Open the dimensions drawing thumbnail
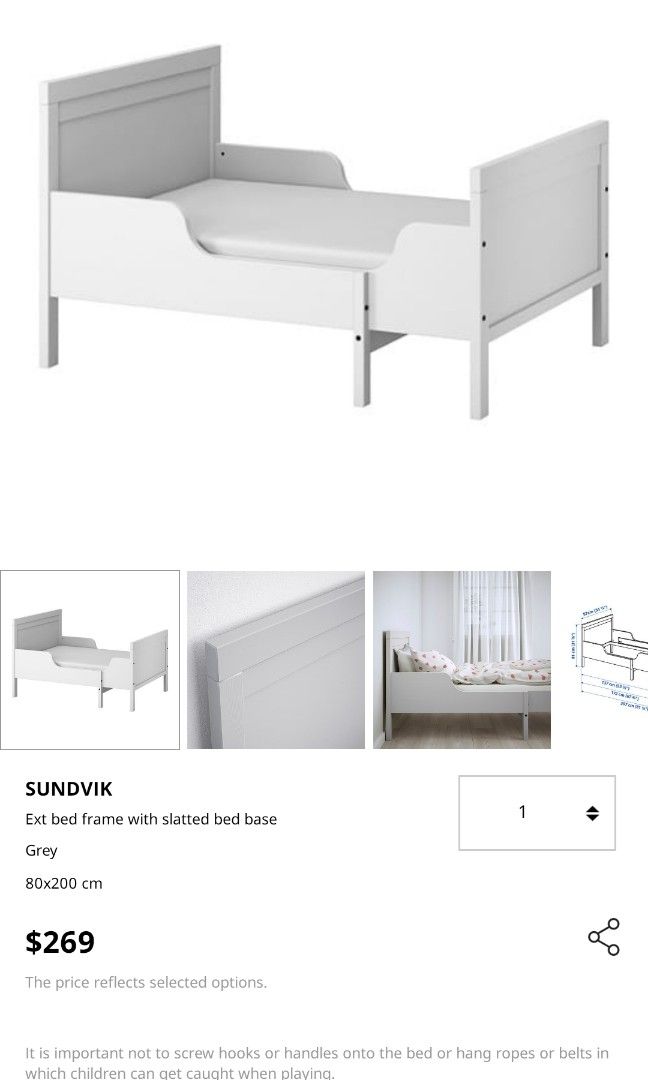This screenshot has width=648, height=1080. click(x=610, y=660)
